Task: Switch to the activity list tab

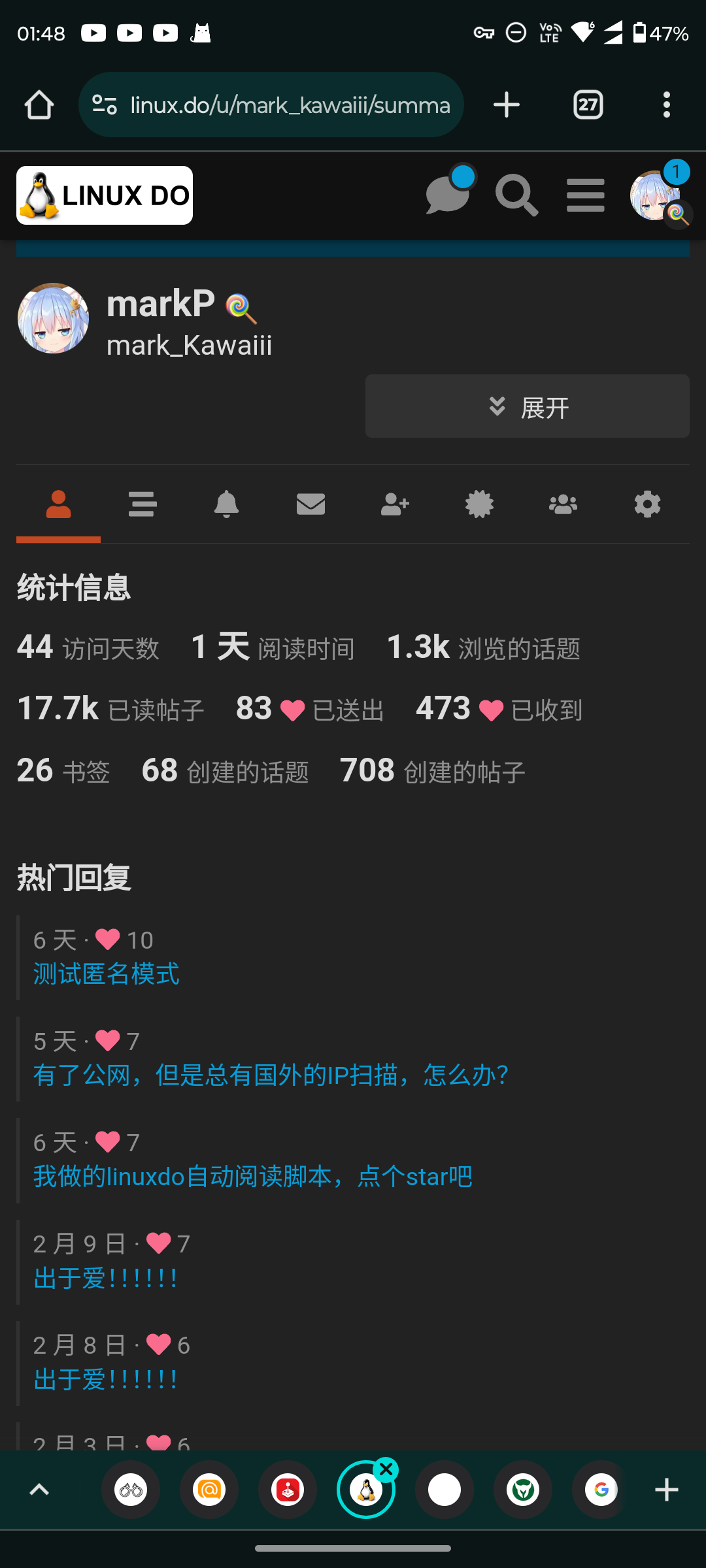Action: [x=143, y=504]
